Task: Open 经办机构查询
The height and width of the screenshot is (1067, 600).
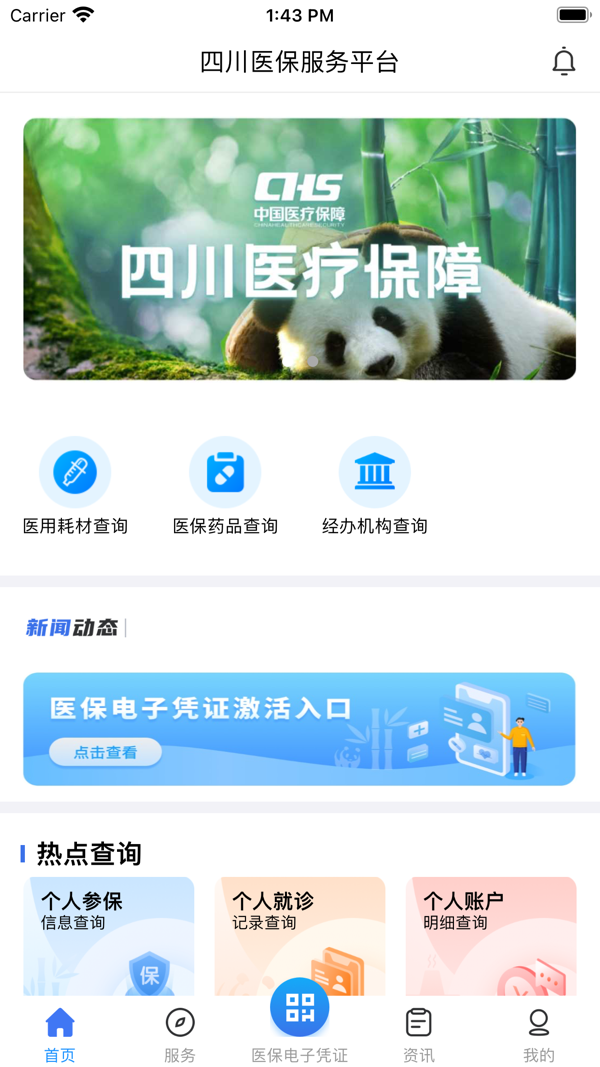Action: [374, 485]
